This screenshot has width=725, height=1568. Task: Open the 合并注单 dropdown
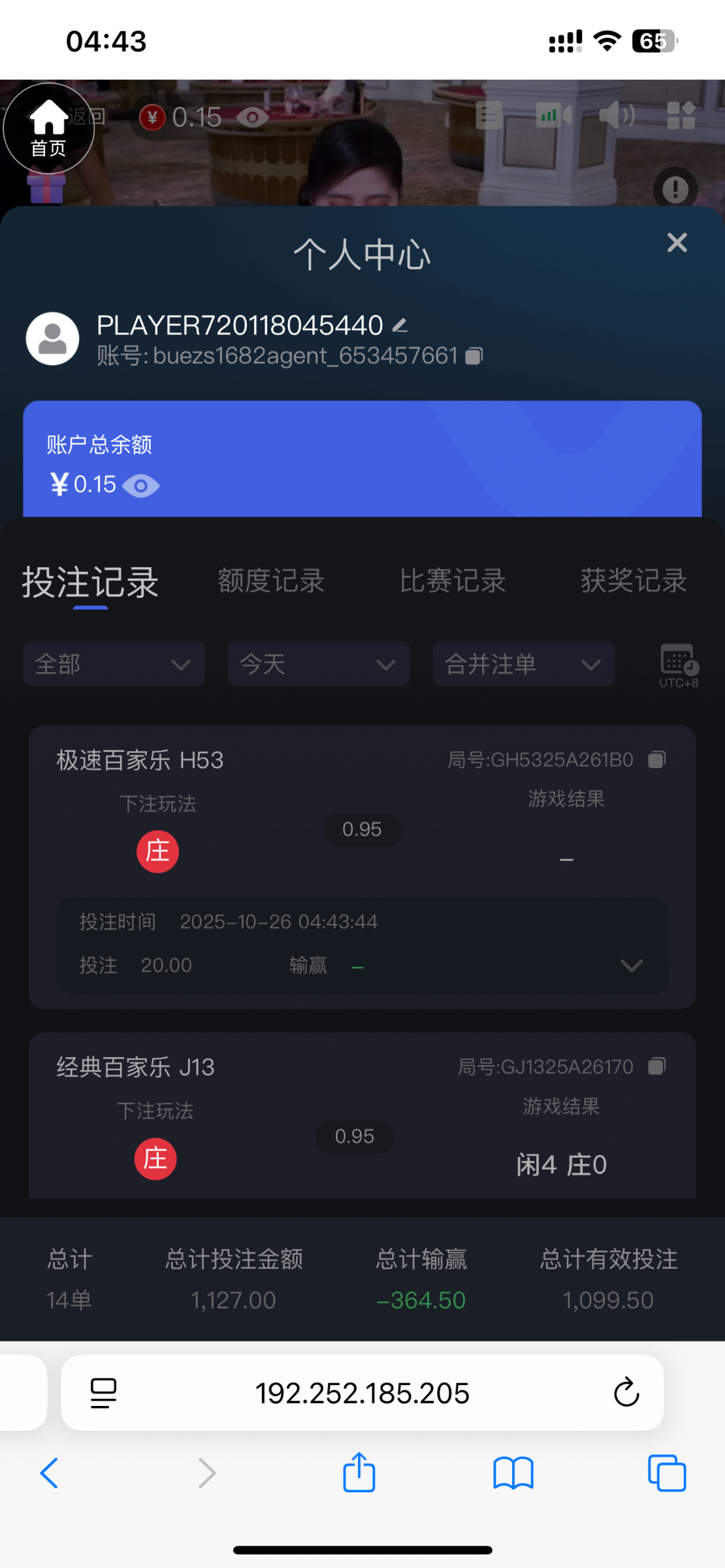(523, 663)
